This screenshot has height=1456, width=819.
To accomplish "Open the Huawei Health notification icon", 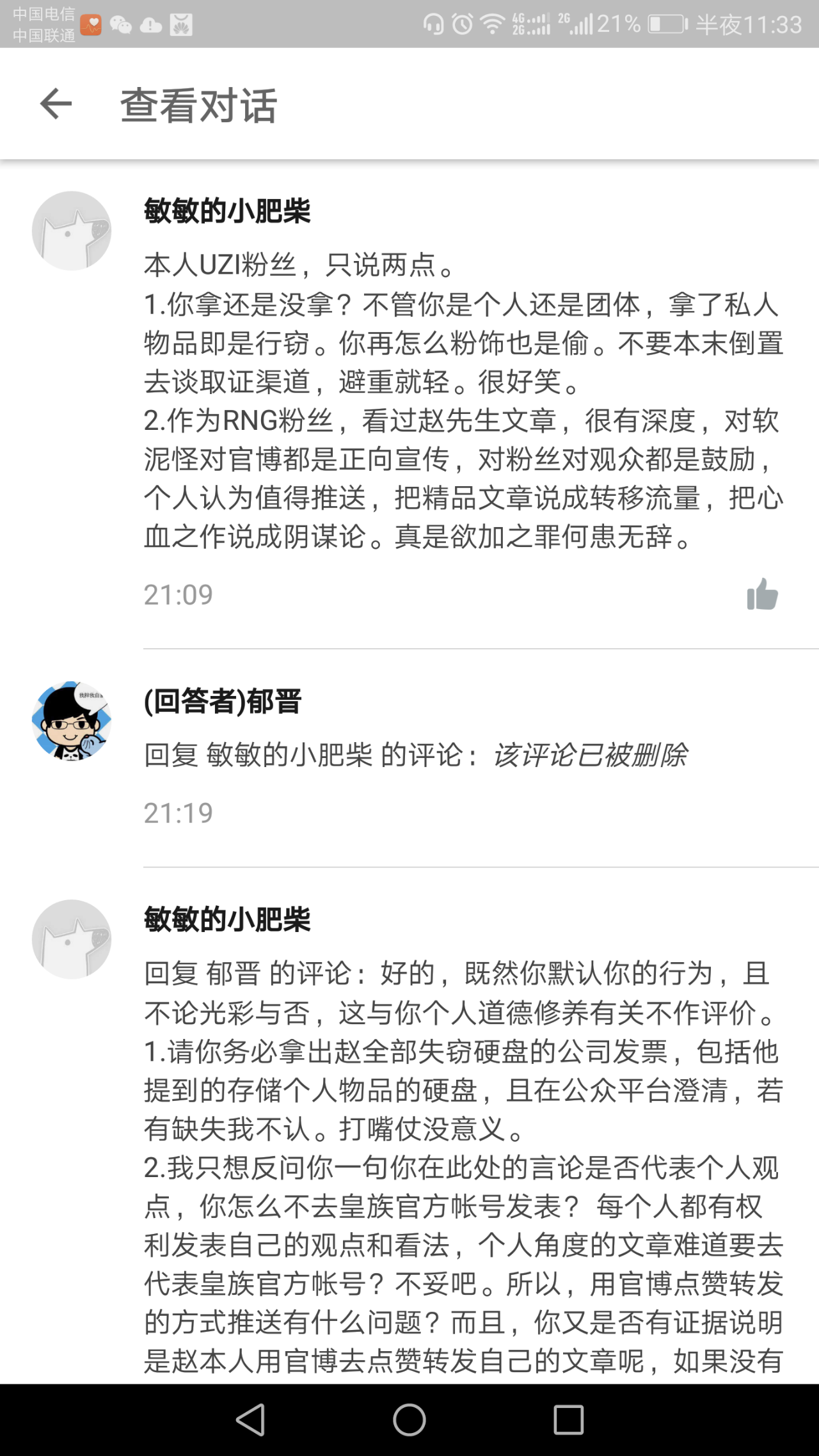I will click(x=91, y=24).
